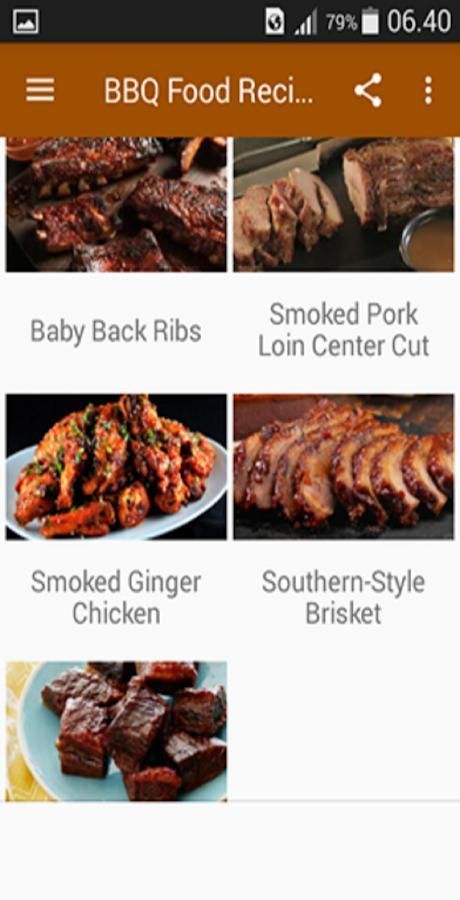Open the three-dot overflow menu
The height and width of the screenshot is (900, 460).
pyautogui.click(x=428, y=90)
